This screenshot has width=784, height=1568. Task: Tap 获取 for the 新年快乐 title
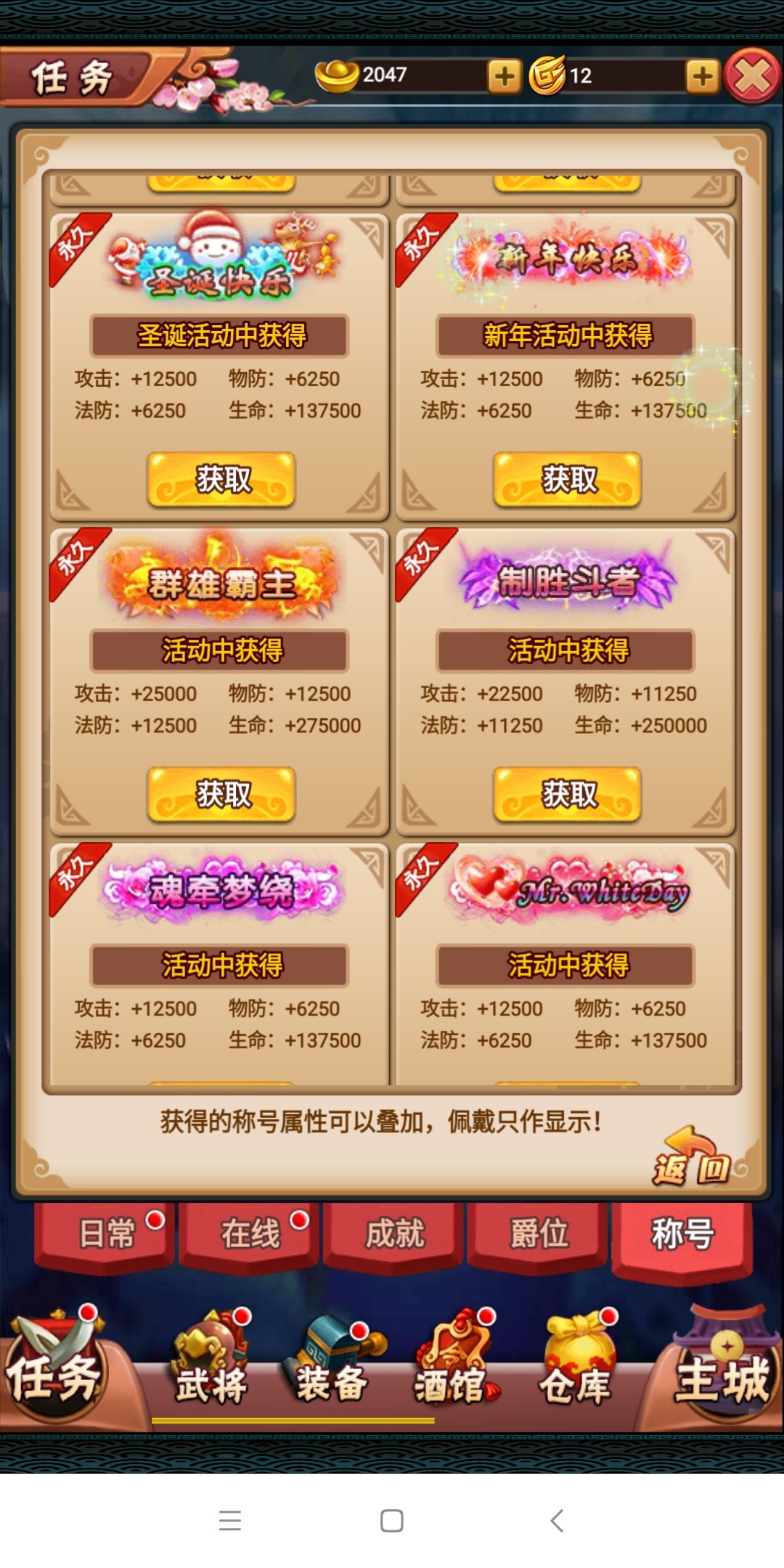(x=568, y=480)
